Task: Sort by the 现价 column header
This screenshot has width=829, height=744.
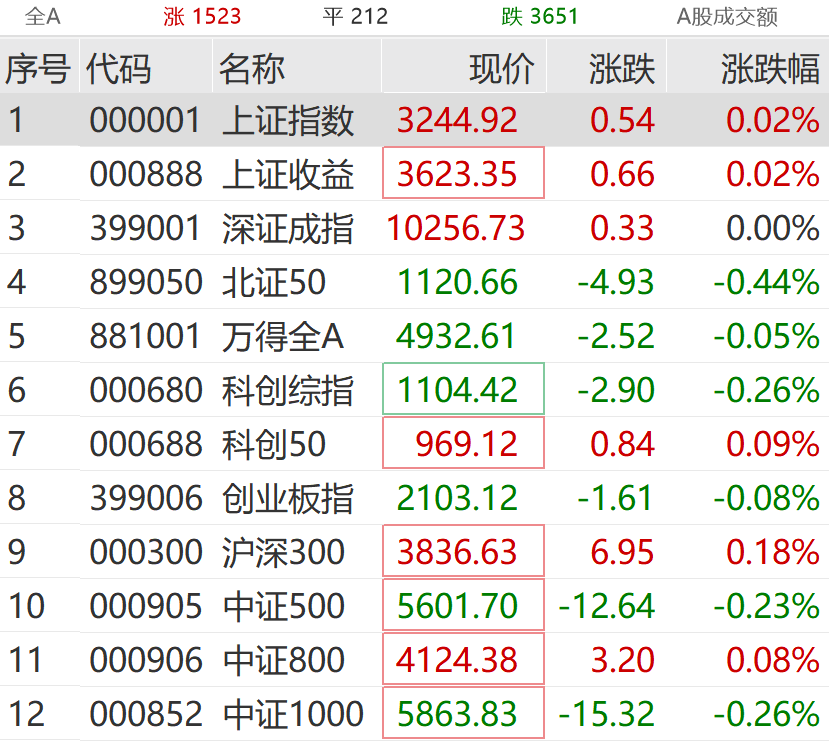Action: tap(502, 69)
